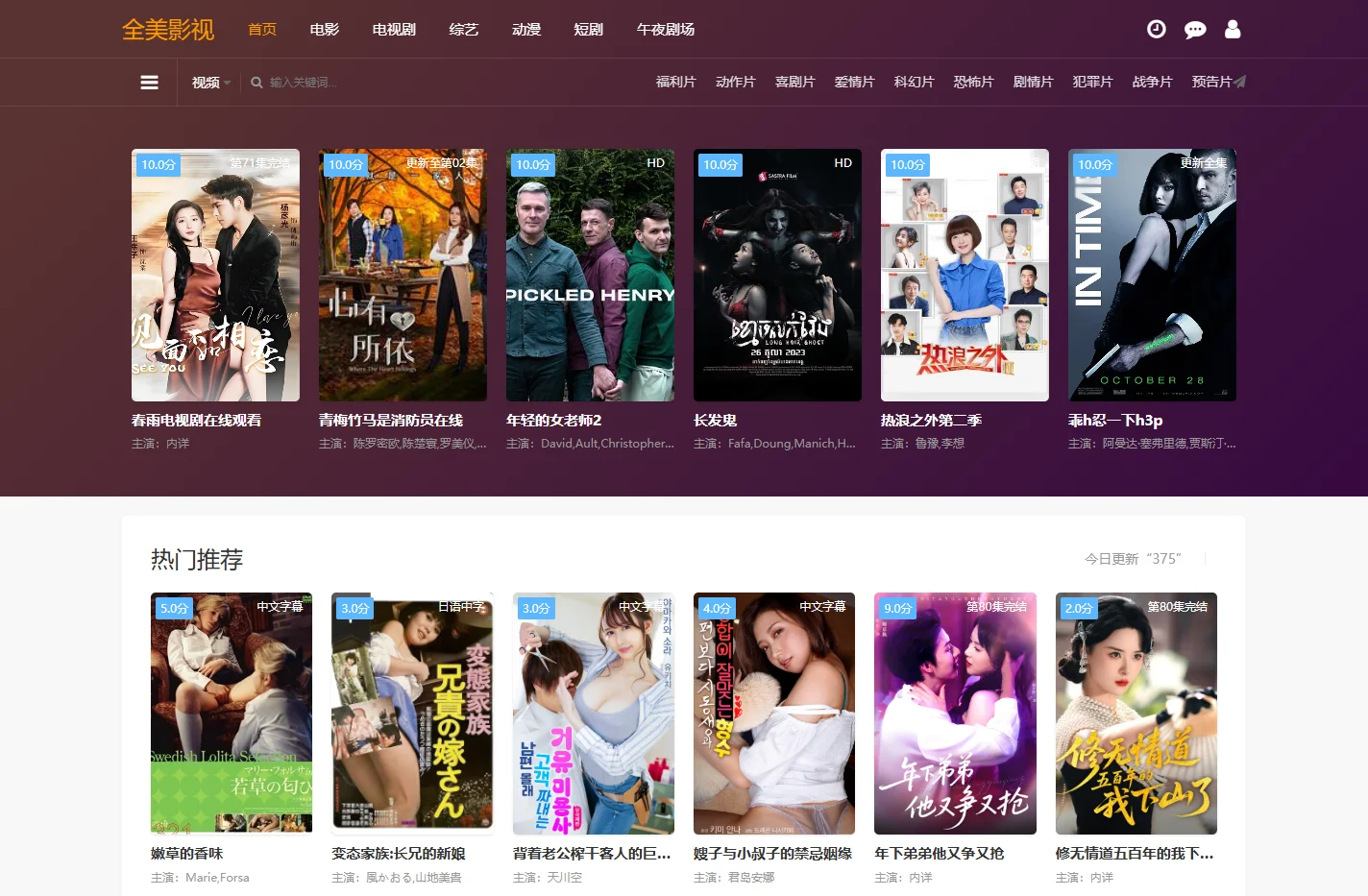This screenshot has height=896, width=1368.
Task: Open the messages chat bubble icon
Action: (x=1195, y=30)
